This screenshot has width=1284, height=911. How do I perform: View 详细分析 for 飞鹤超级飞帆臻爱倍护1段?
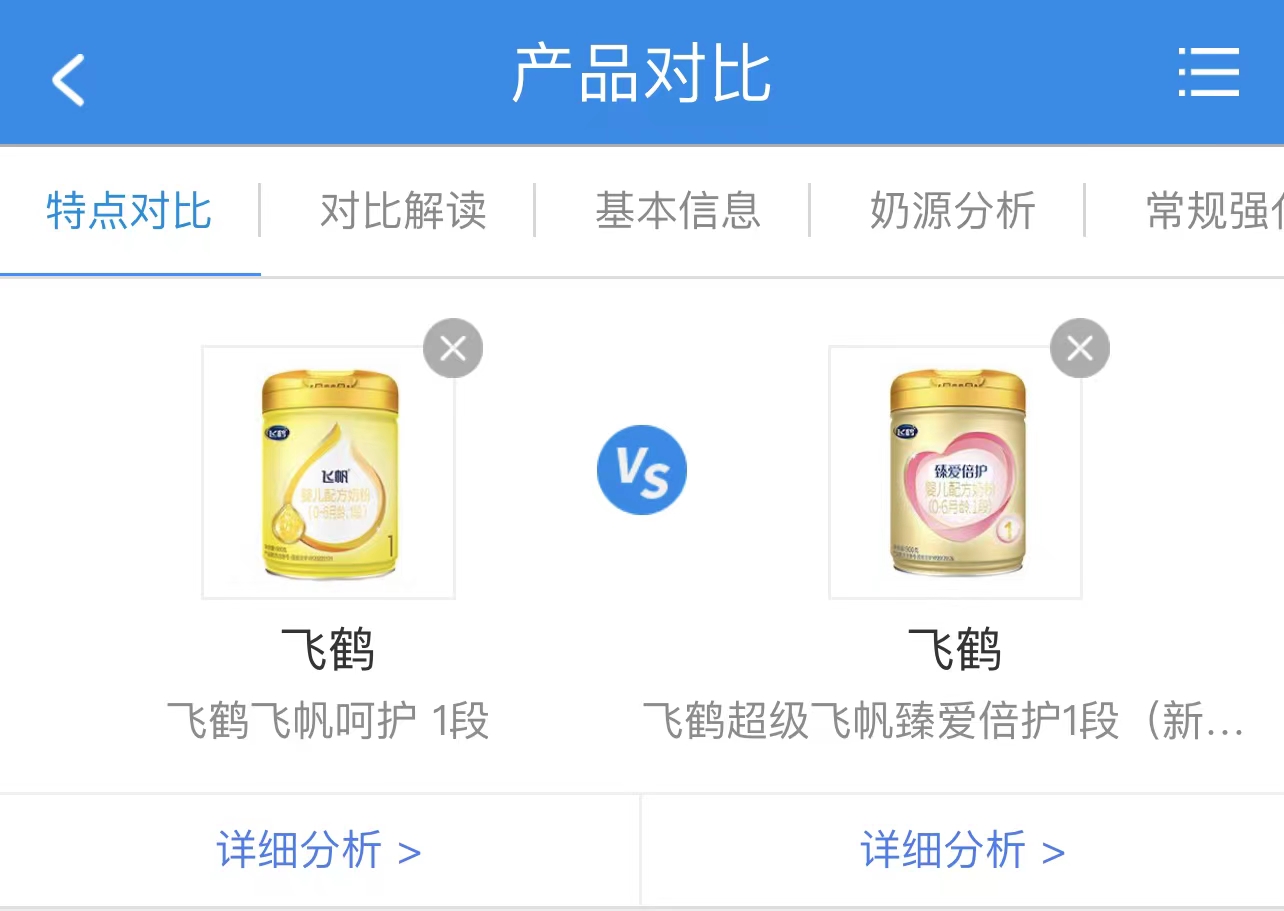coord(962,851)
